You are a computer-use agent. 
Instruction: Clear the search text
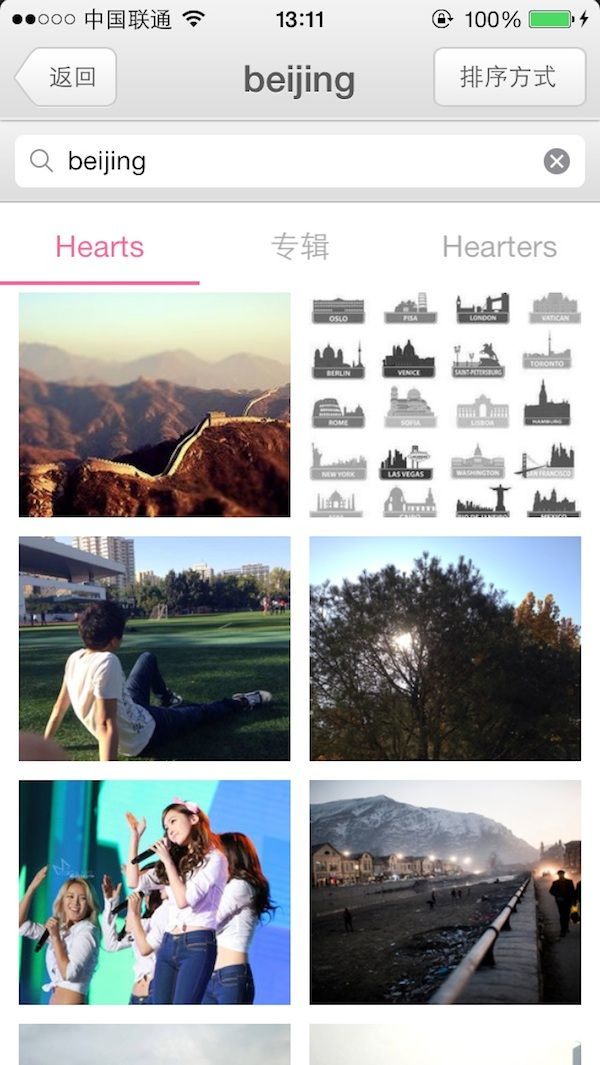[x=557, y=161]
